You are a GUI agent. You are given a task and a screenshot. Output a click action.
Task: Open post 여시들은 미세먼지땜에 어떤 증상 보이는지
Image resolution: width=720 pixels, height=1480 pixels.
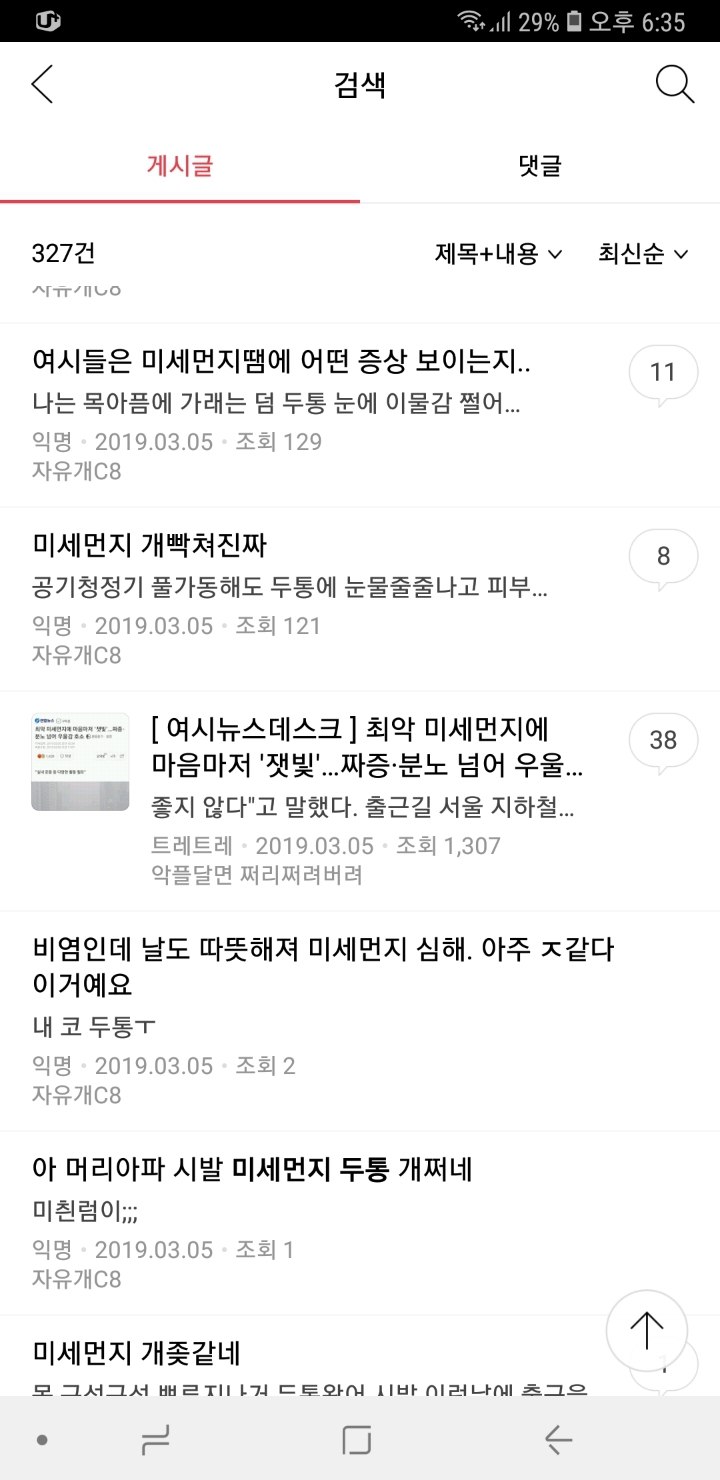[280, 361]
